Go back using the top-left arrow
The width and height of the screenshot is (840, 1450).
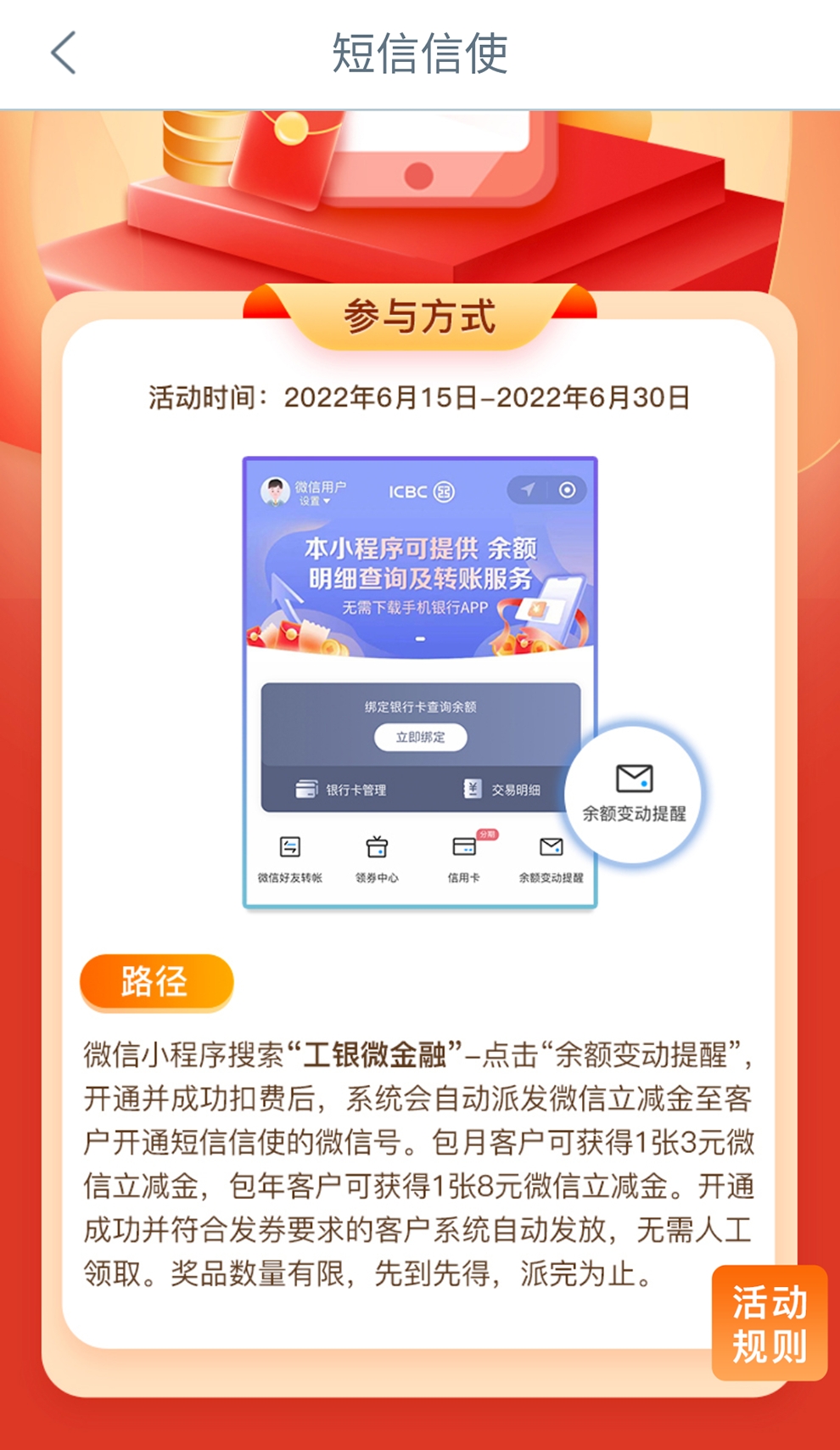coord(64,53)
